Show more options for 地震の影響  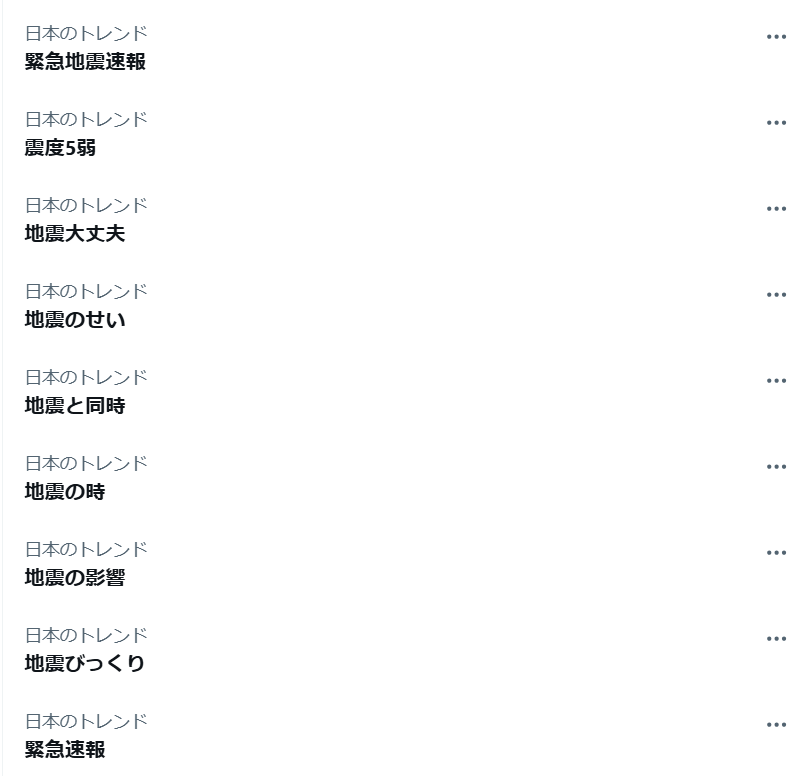pyautogui.click(x=776, y=553)
